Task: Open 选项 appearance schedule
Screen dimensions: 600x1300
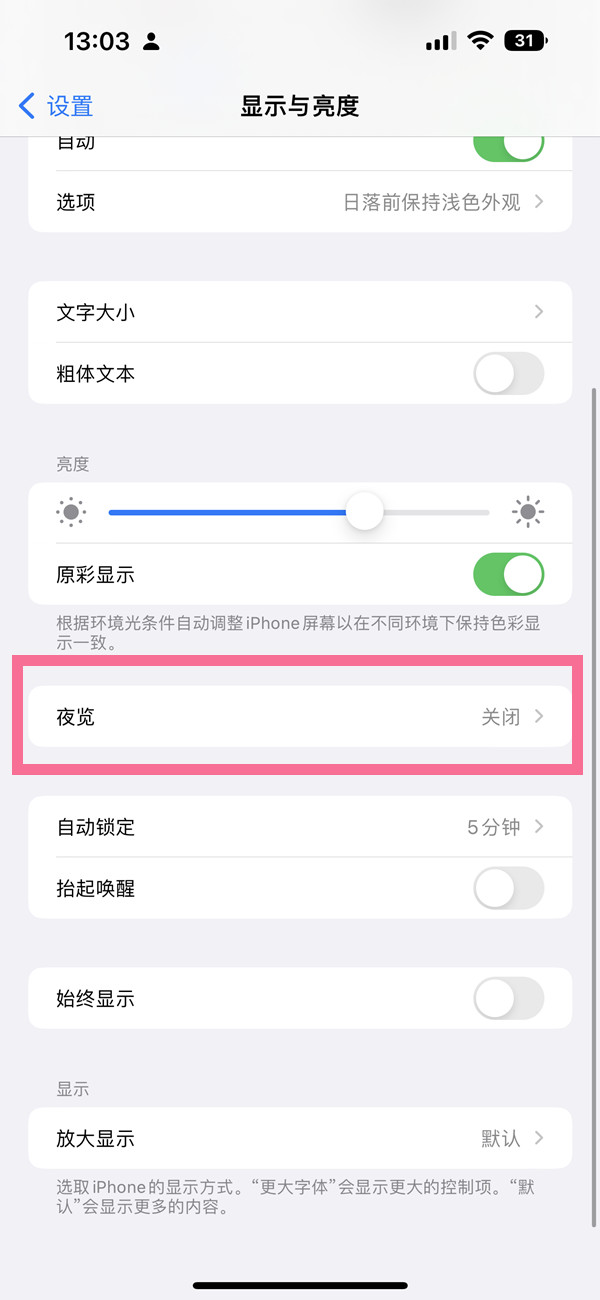Action: pyautogui.click(x=300, y=202)
